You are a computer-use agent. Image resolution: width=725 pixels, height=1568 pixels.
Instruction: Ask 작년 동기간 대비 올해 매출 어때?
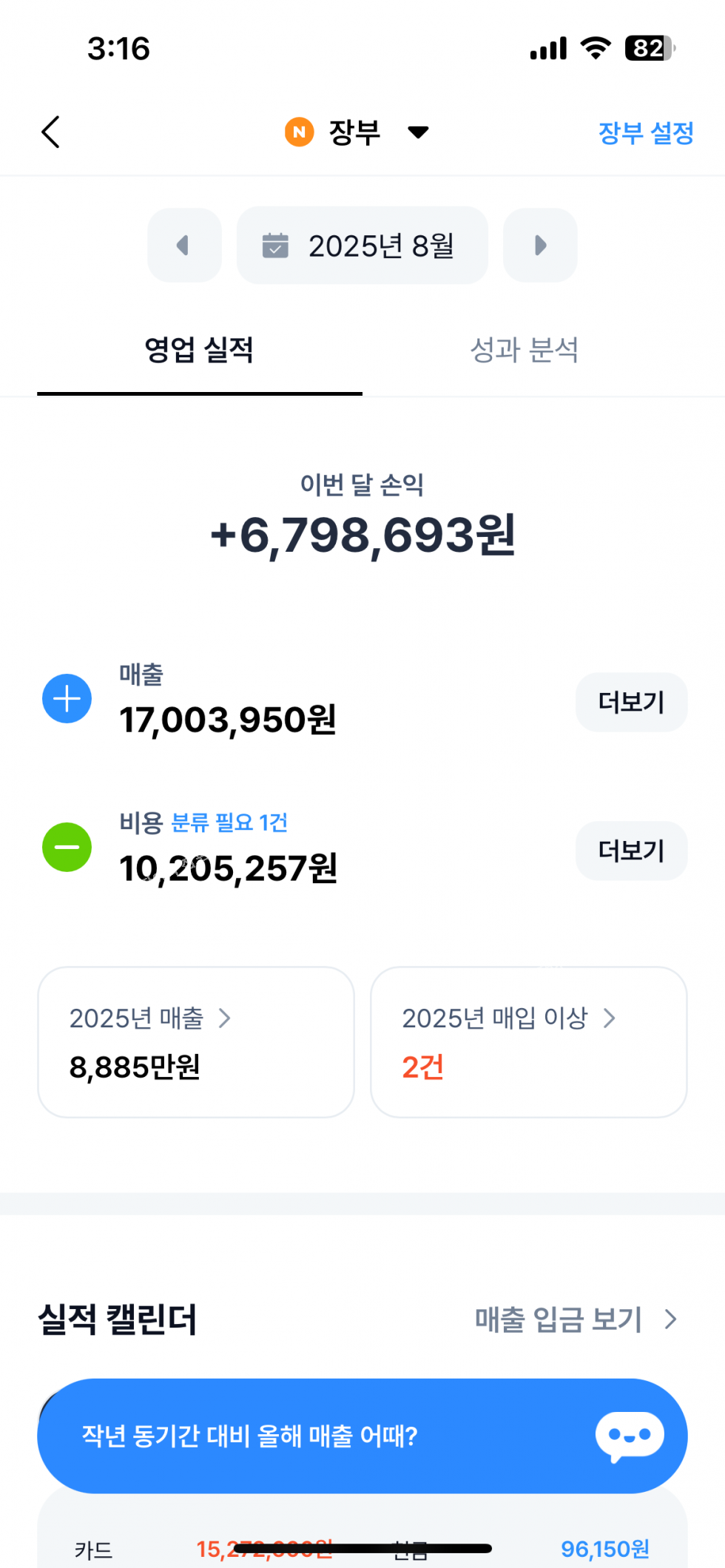(x=362, y=1436)
